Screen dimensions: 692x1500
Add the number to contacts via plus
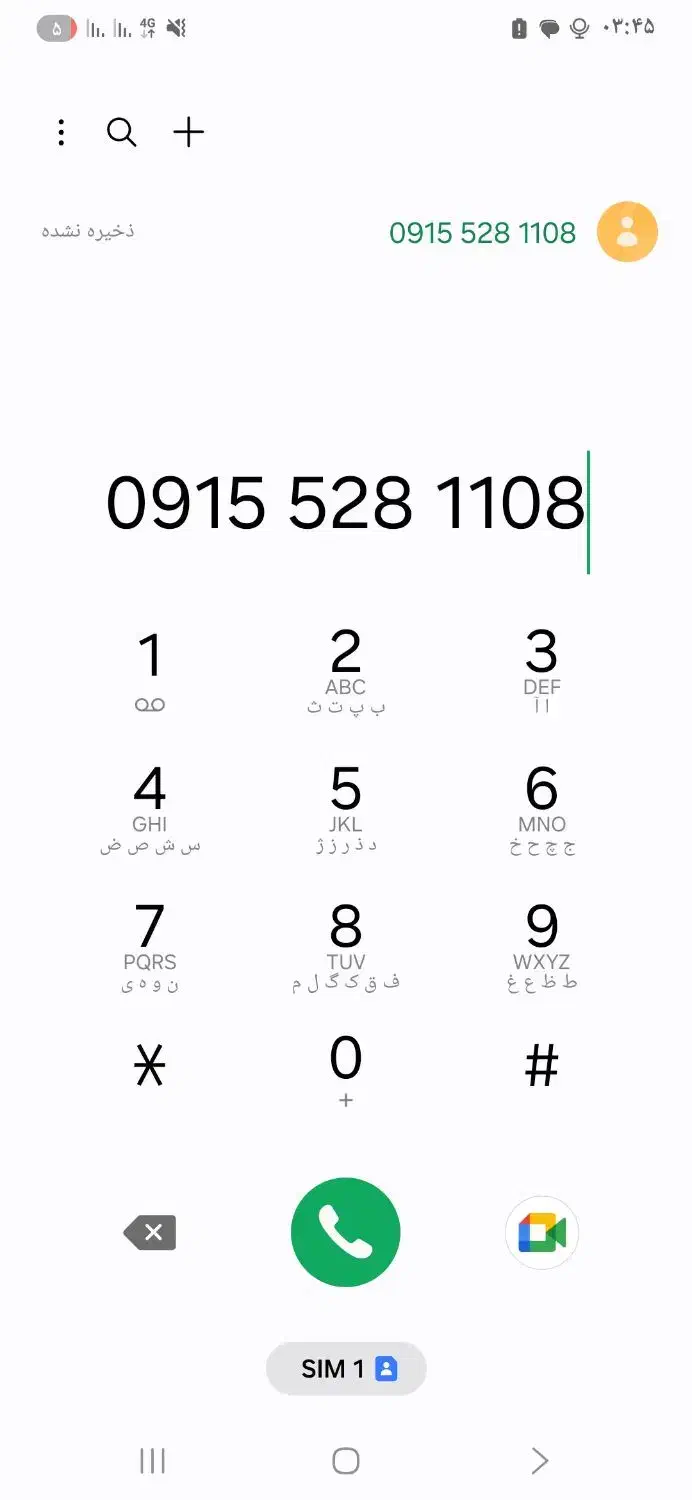tap(188, 132)
